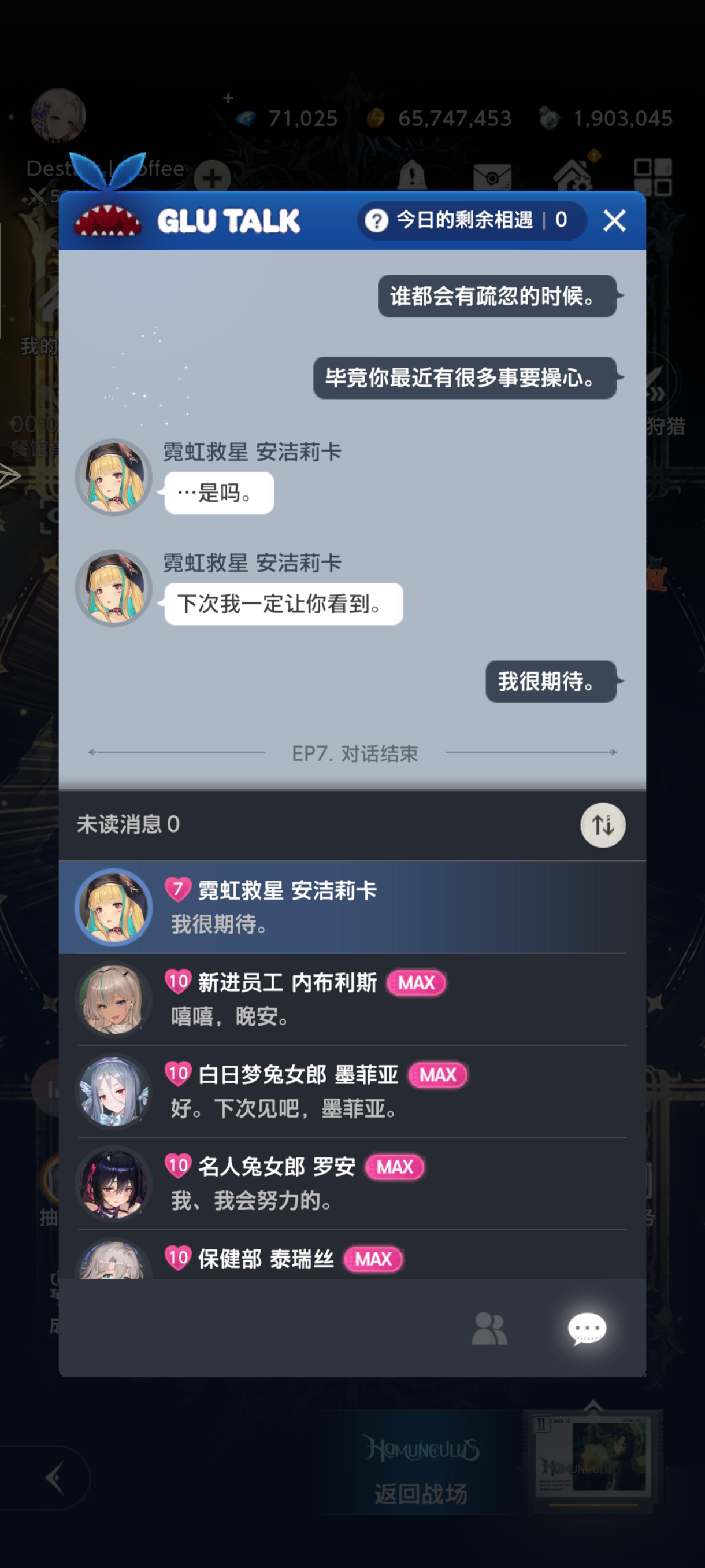705x1568 pixels.
Task: Open help for today's remaining encounters
Action: [x=377, y=220]
